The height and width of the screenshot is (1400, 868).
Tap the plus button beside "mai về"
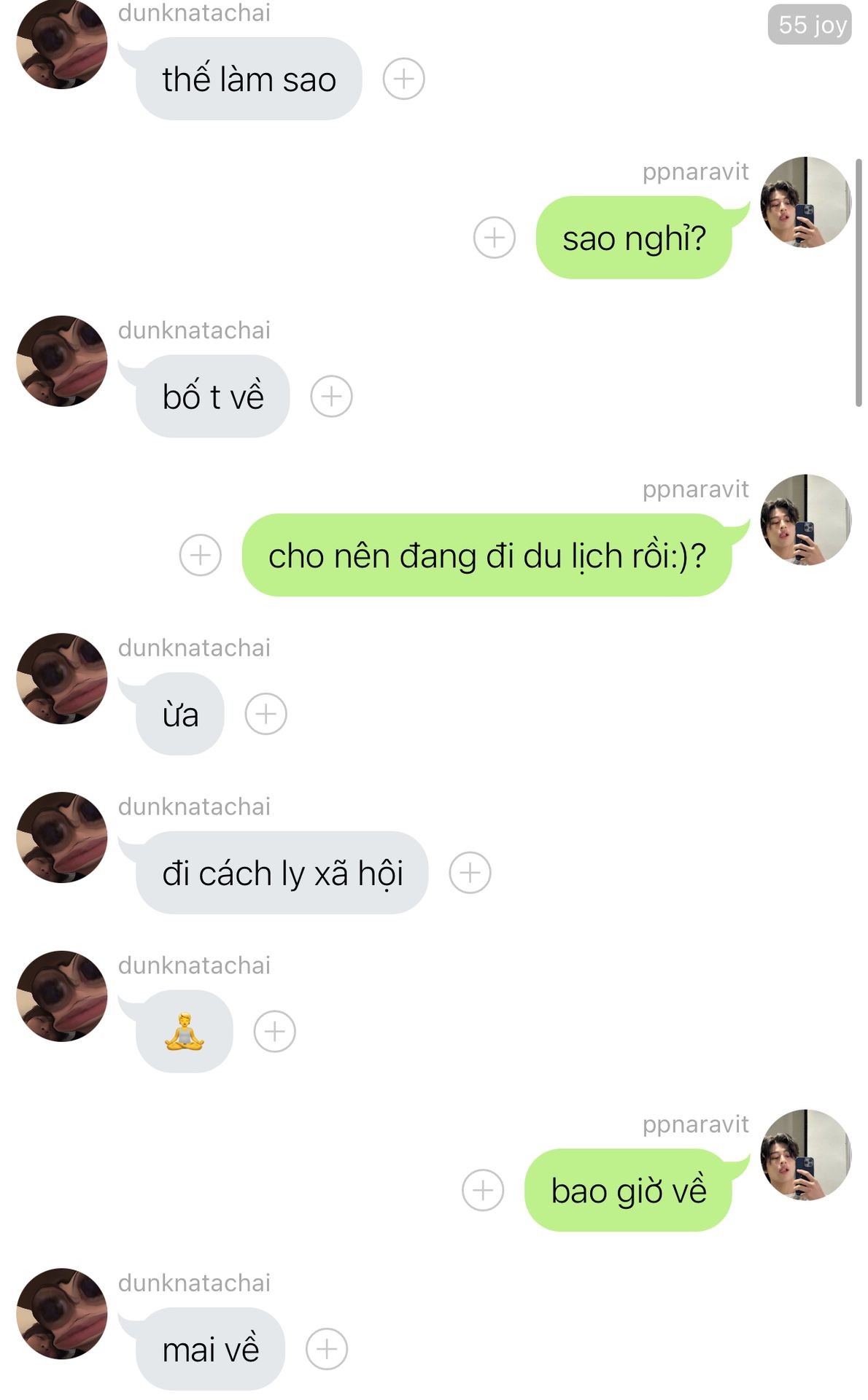[326, 1349]
